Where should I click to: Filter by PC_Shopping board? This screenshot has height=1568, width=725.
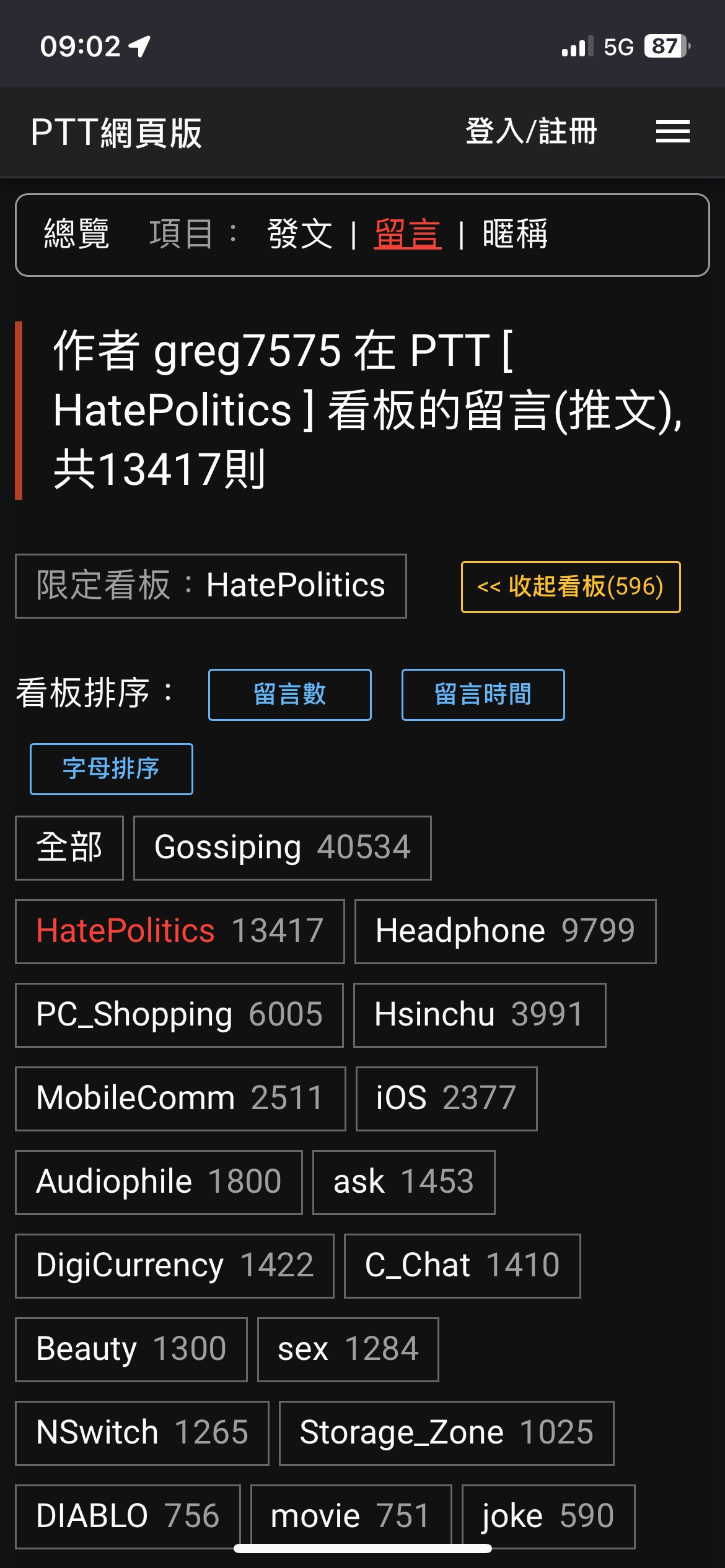pyautogui.click(x=179, y=1014)
